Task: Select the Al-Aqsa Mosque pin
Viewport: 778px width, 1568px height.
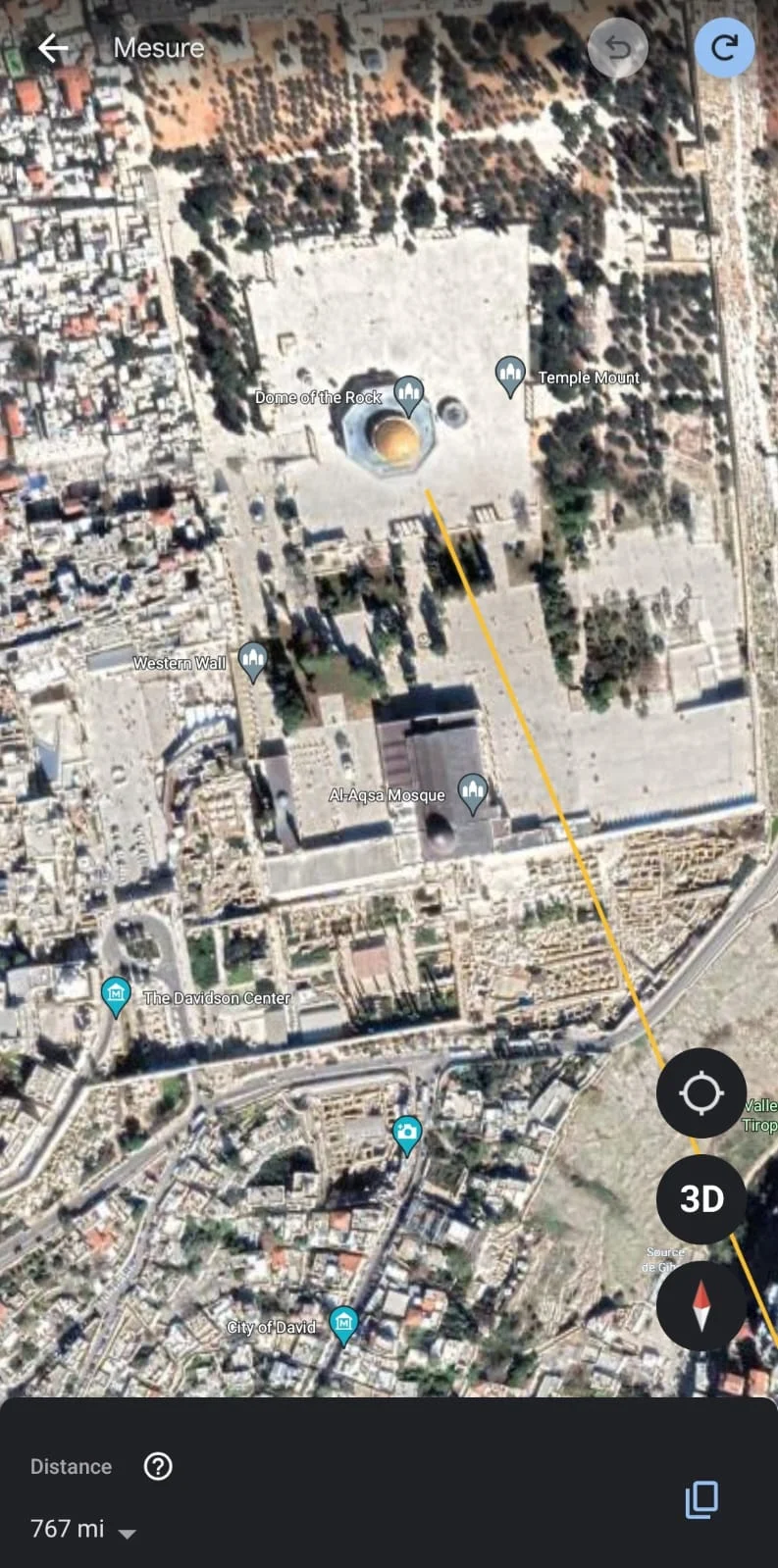Action: click(473, 790)
